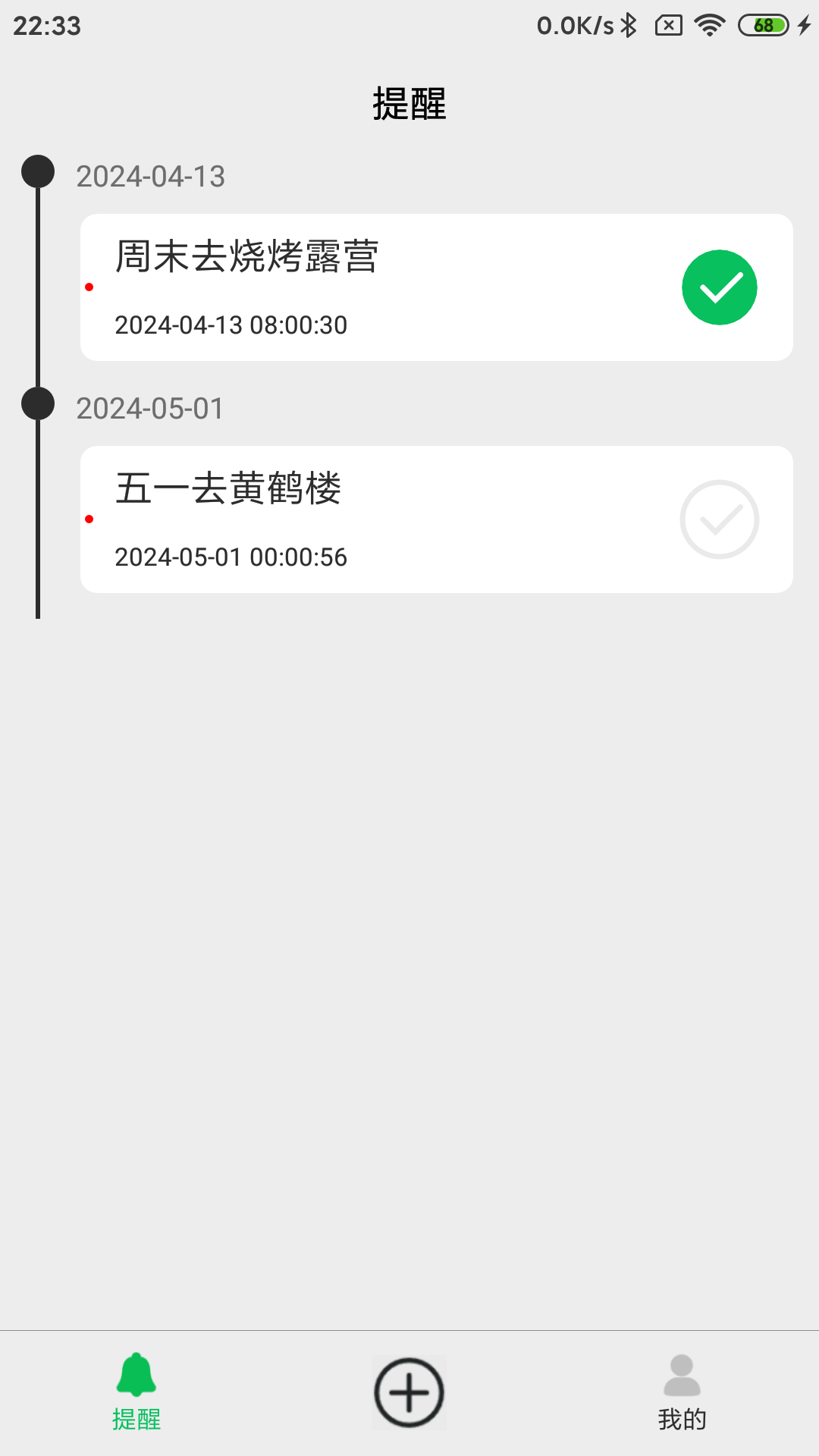Tap the Wi-Fi icon in the status bar
The height and width of the screenshot is (1456, 819).
click(708, 25)
